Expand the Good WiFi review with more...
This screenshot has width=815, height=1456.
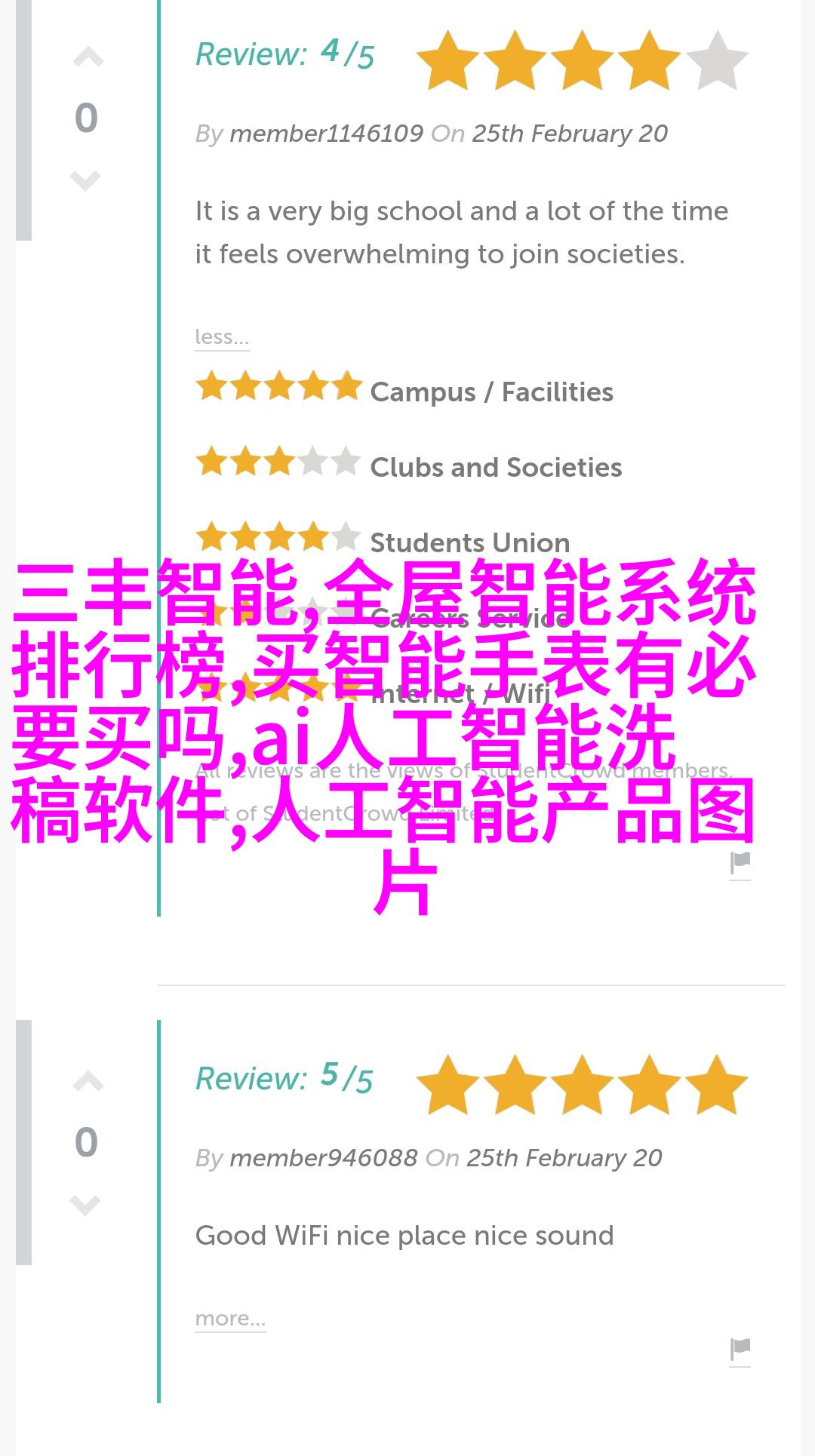click(230, 1318)
